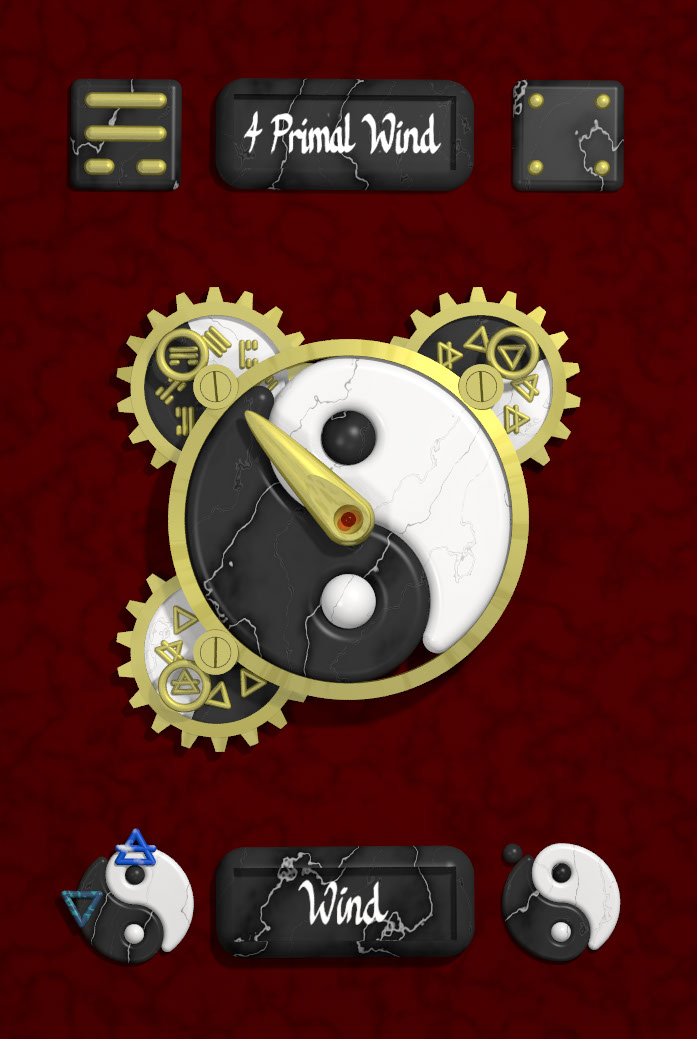Screen dimensions: 697x1039
Task: Tap the 'Wind' plaque
Action: click(x=344, y=903)
